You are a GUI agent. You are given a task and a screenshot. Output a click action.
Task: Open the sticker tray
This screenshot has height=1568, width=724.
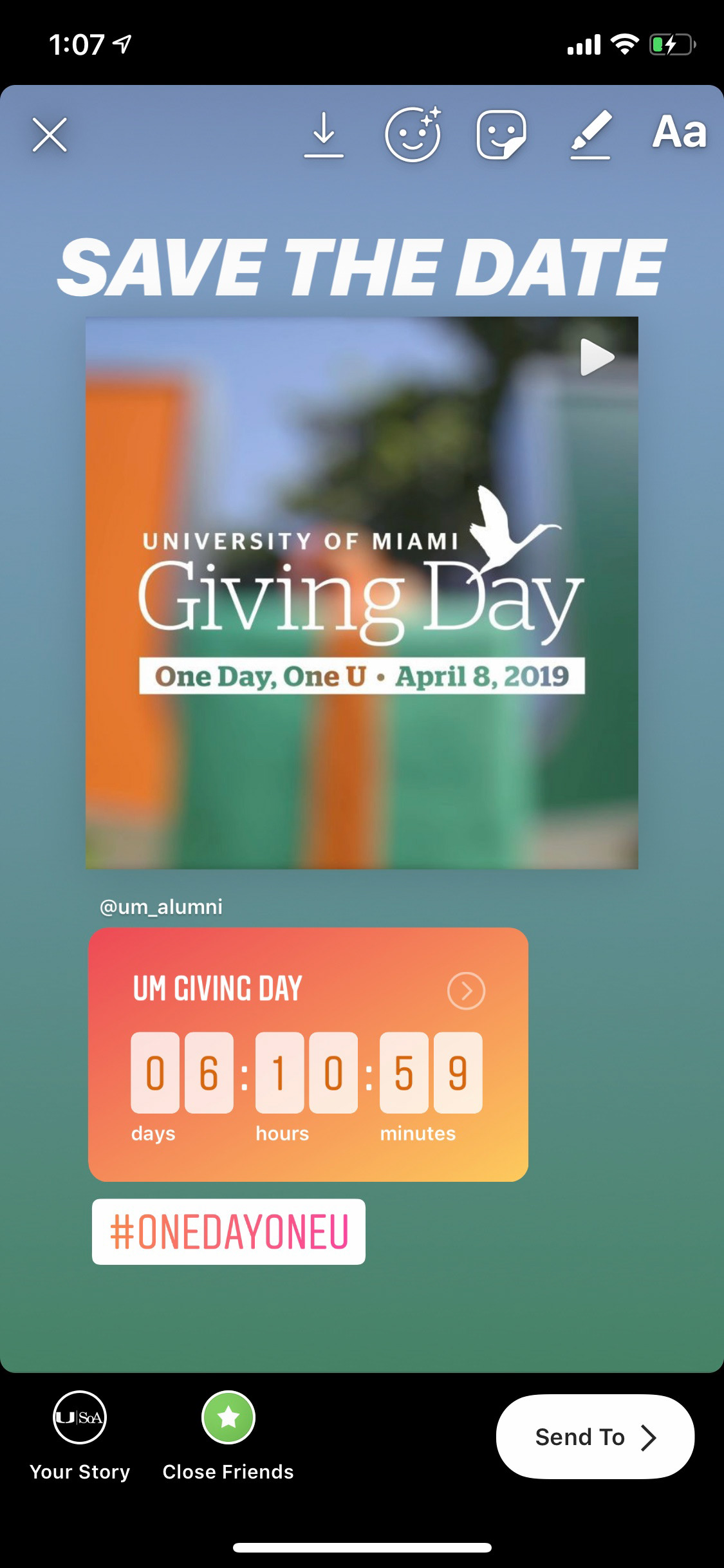[501, 135]
